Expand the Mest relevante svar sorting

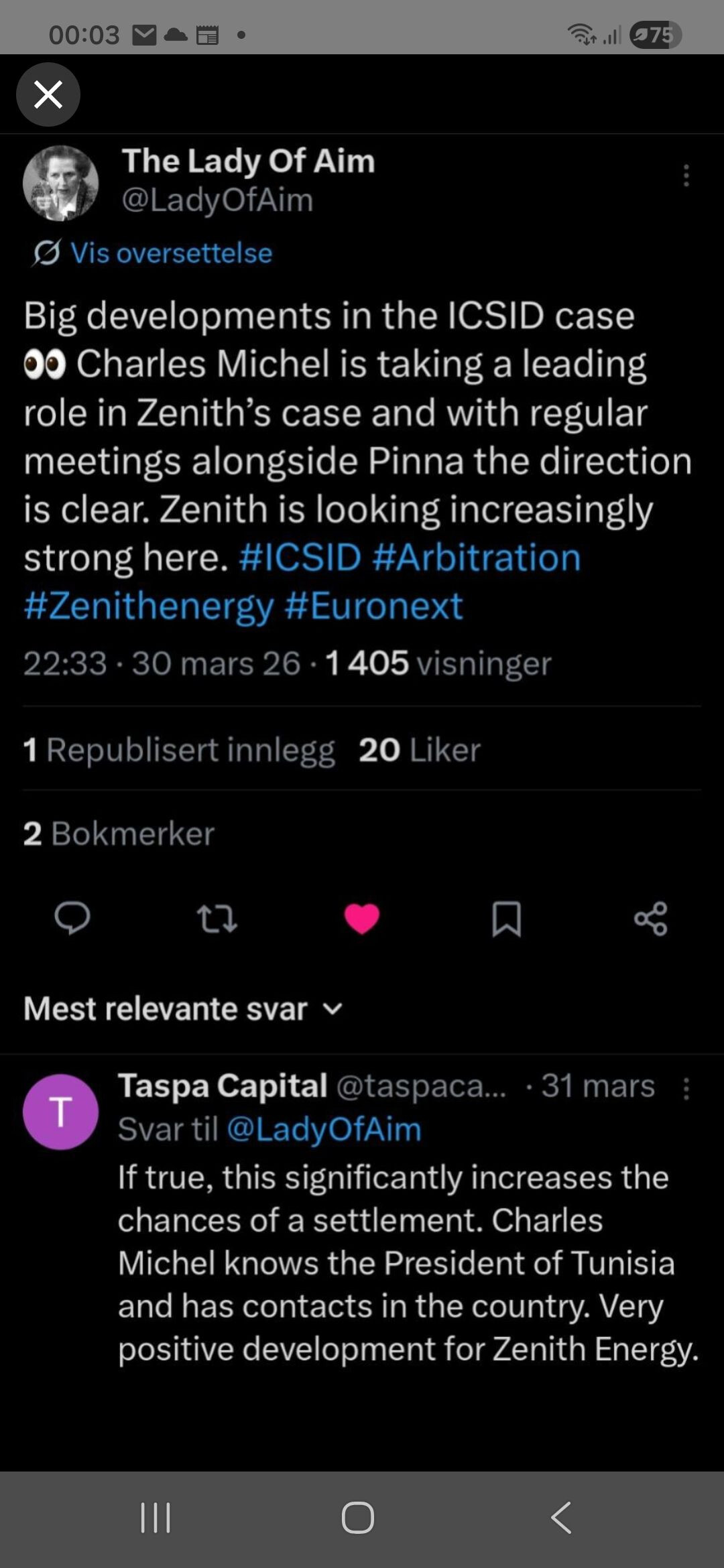[183, 1009]
